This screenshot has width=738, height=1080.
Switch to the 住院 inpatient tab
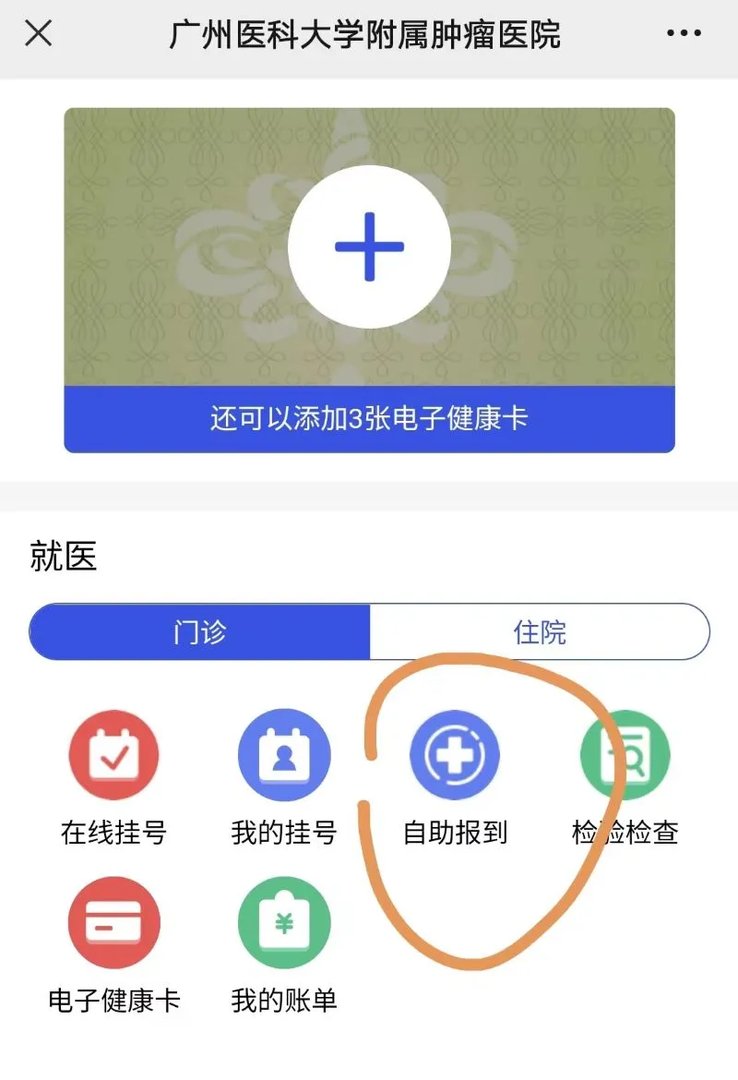coord(540,631)
